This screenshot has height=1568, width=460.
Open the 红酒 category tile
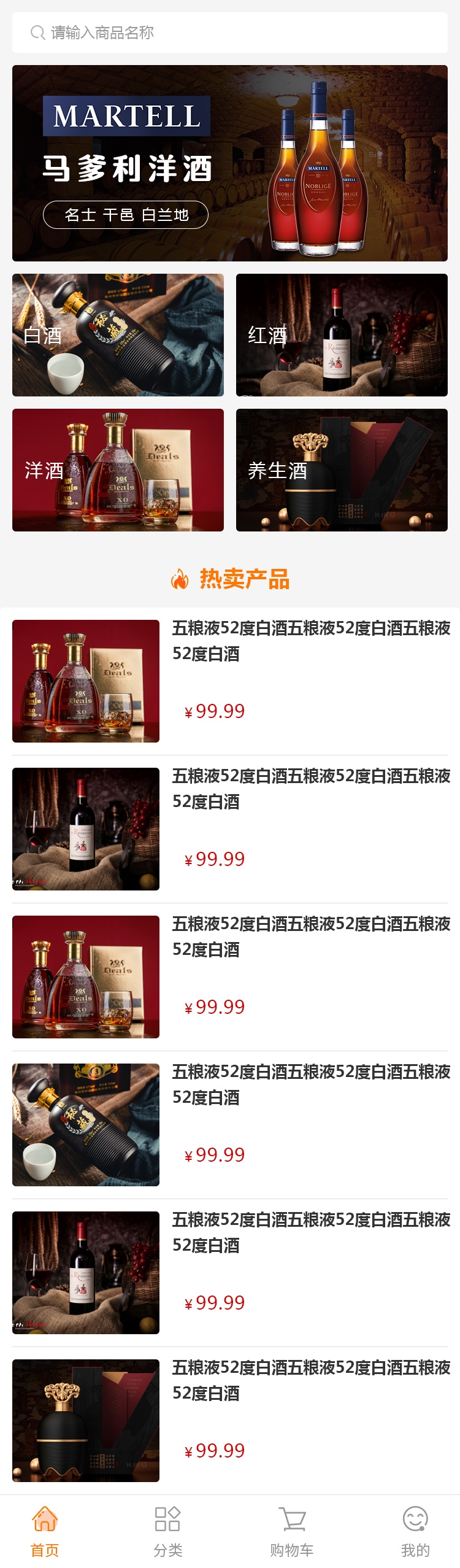[342, 335]
